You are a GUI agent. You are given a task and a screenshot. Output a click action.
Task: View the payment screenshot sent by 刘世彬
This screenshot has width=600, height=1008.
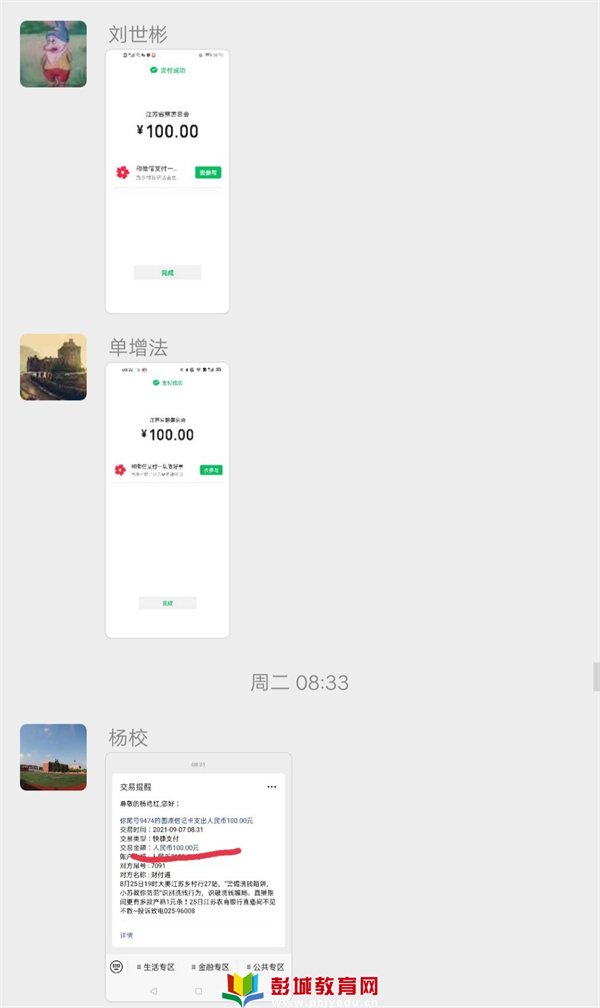coord(167,181)
